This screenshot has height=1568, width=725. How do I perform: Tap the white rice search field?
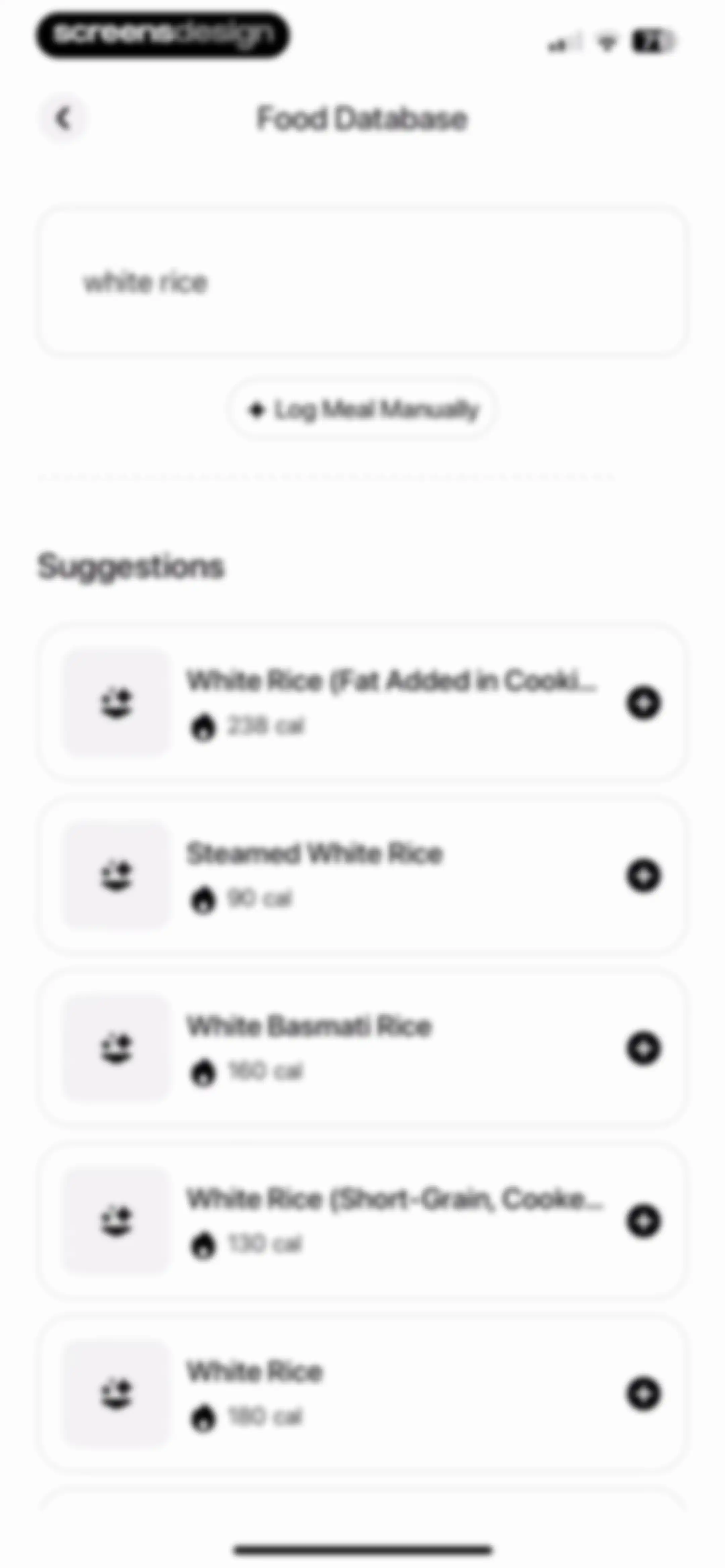click(x=362, y=282)
